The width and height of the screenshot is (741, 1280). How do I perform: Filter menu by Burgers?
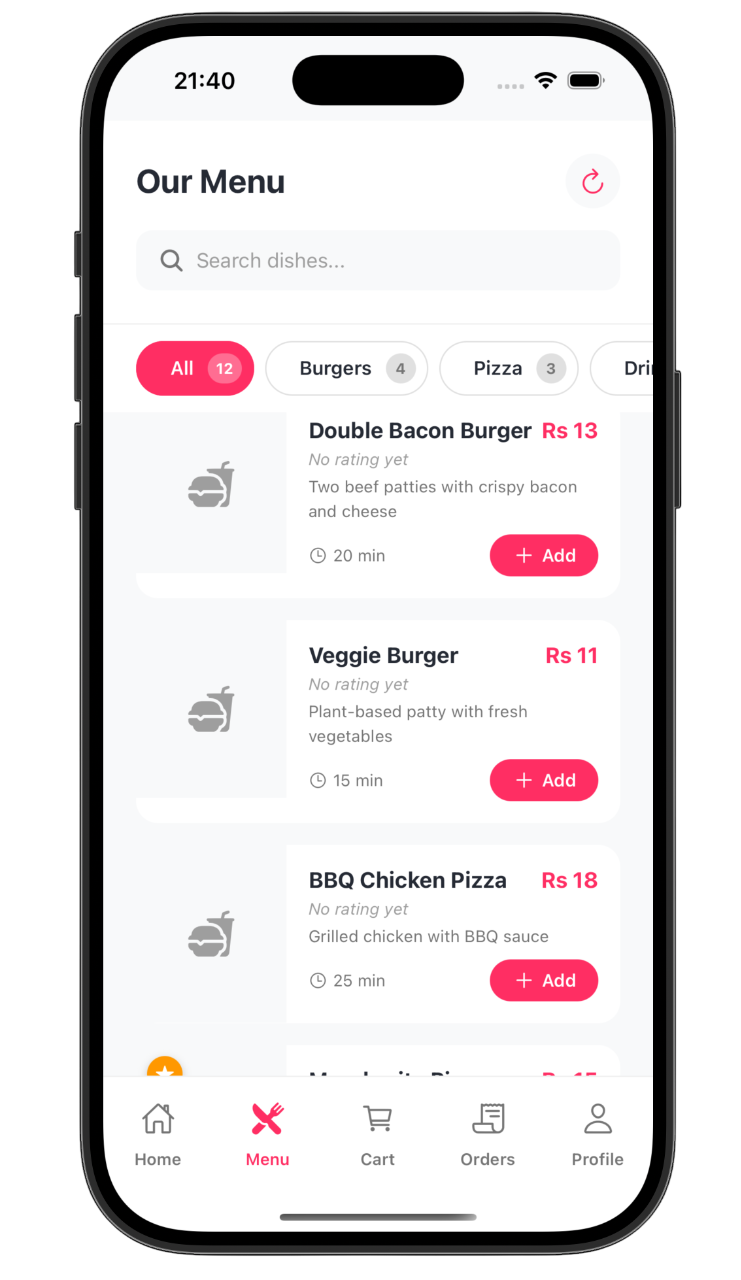coord(346,368)
